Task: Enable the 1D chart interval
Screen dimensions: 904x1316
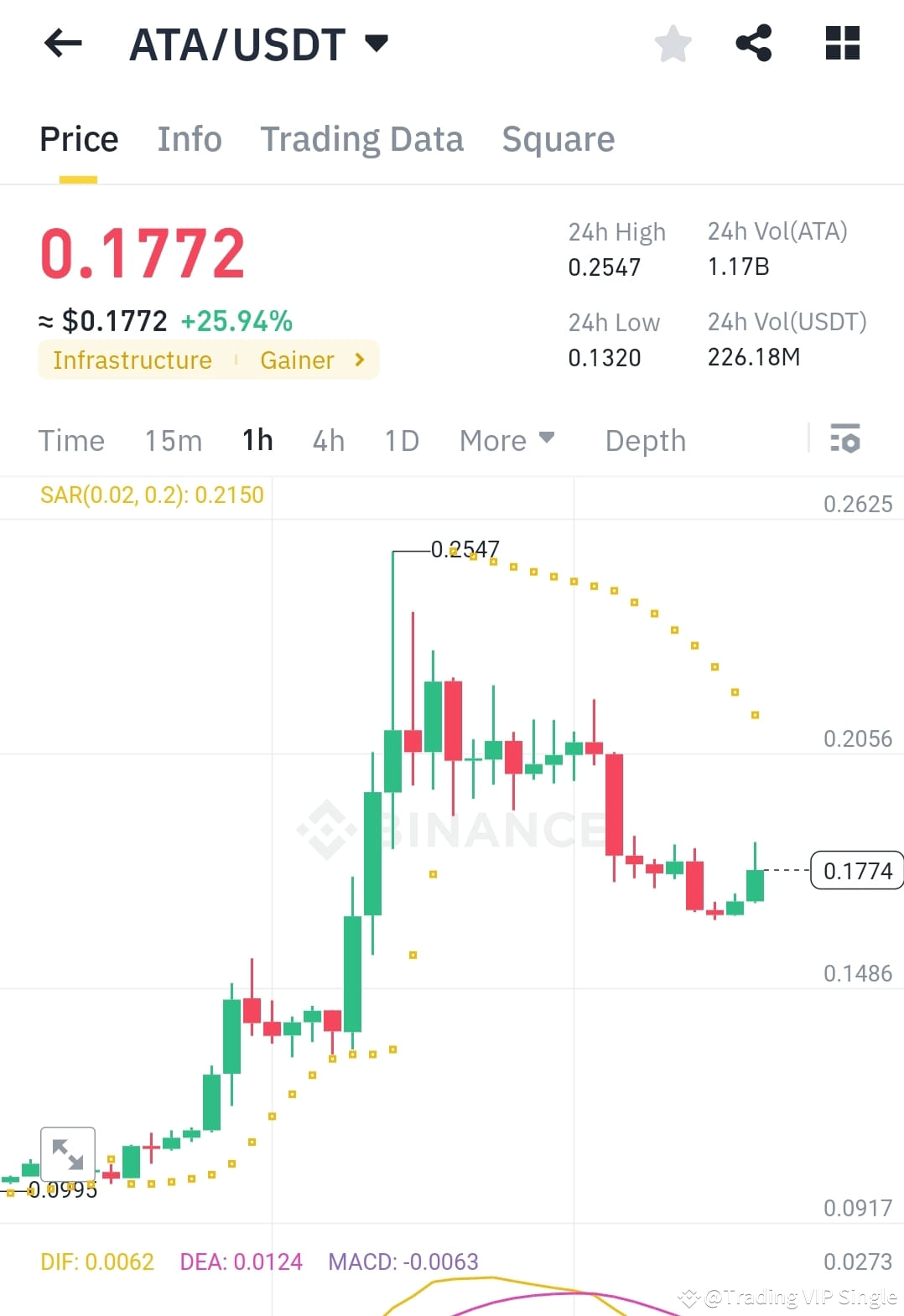Action: [x=400, y=439]
